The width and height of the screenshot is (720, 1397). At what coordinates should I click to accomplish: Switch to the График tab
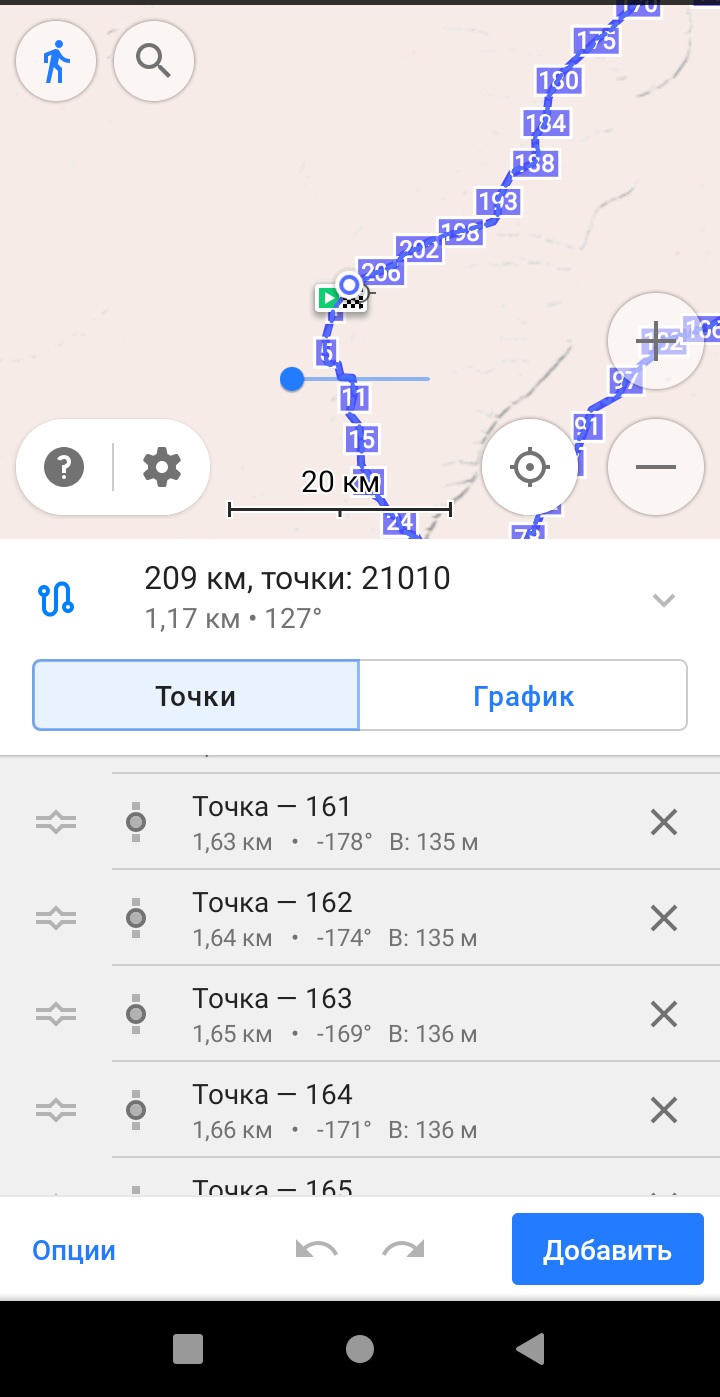coord(523,694)
